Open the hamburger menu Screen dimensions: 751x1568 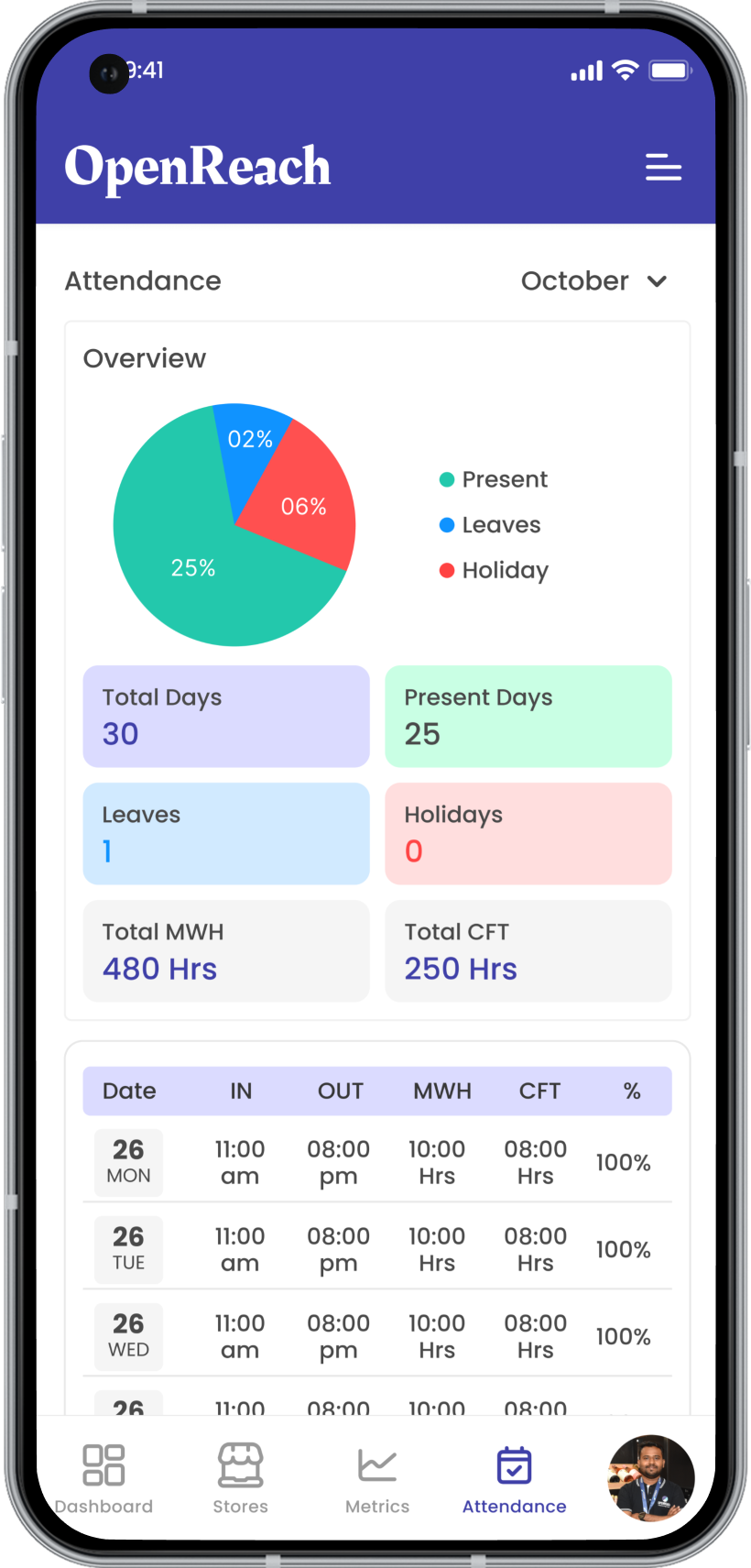coord(663,167)
